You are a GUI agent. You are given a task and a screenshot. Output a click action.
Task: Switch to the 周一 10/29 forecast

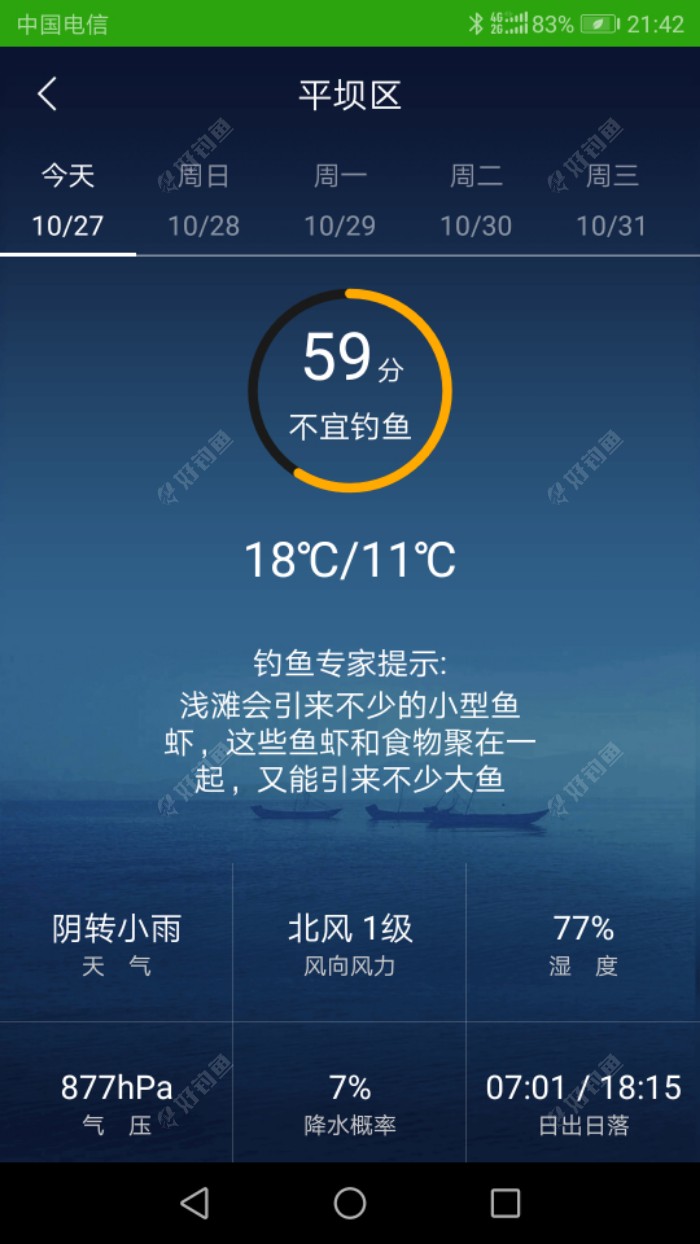point(340,201)
